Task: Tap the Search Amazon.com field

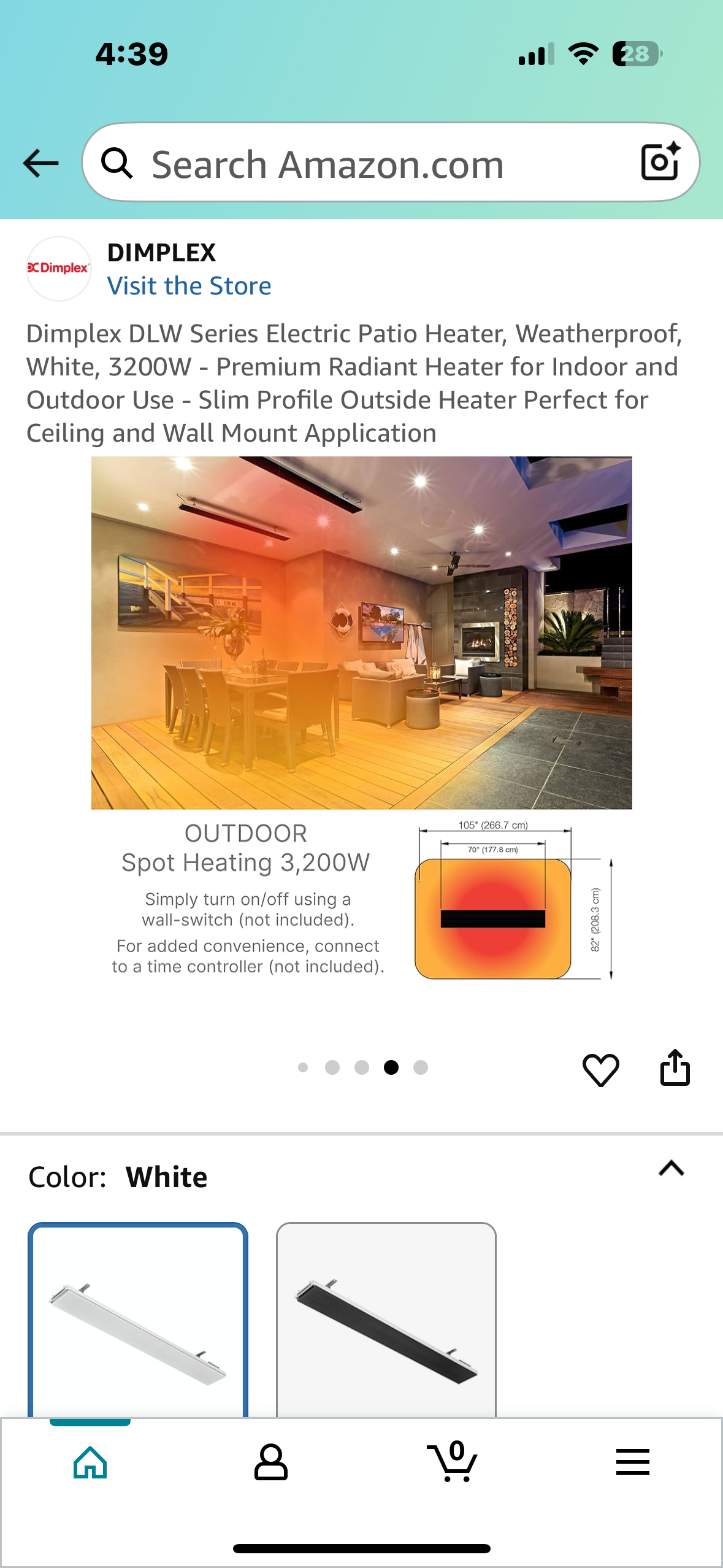Action: coord(368,164)
